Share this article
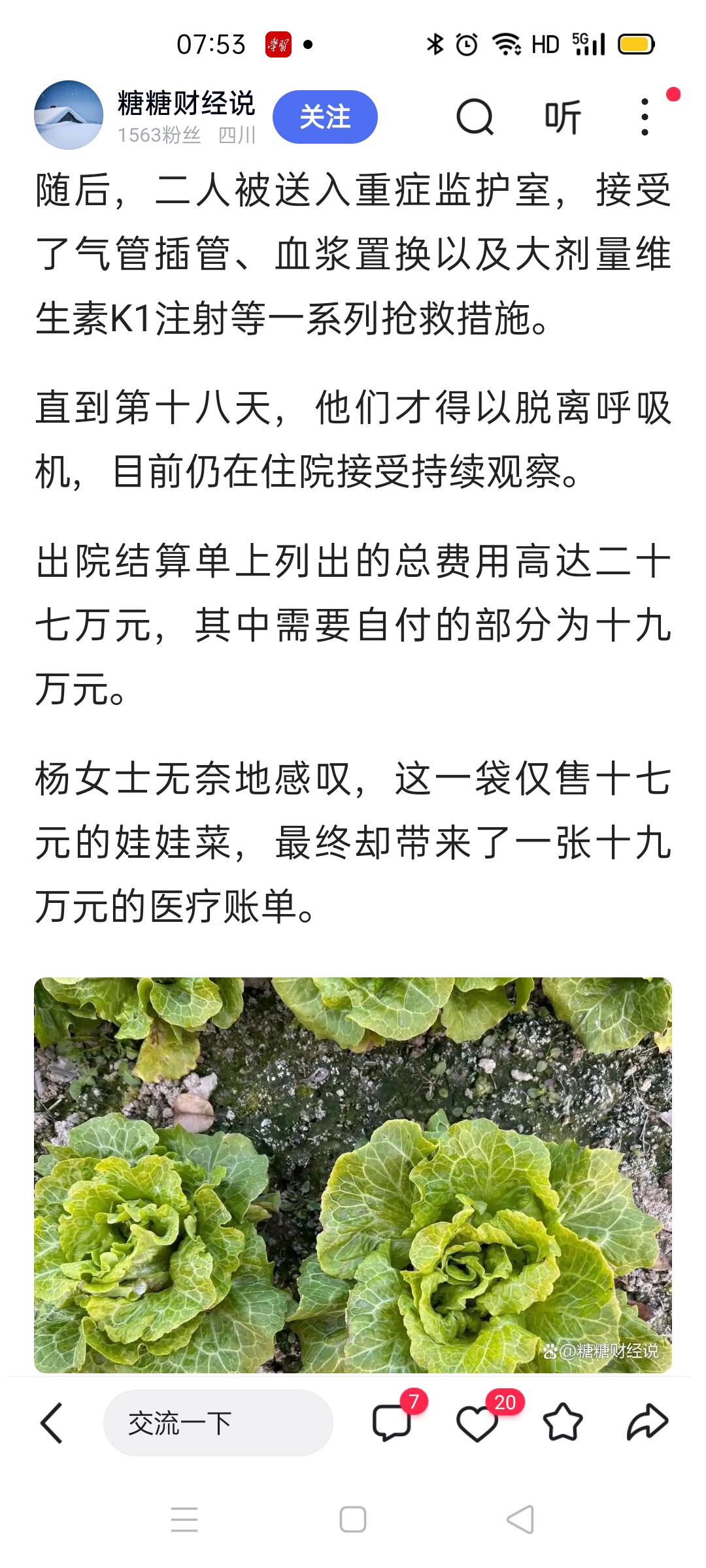Screen dimensions: 706x1568 coord(647,1422)
